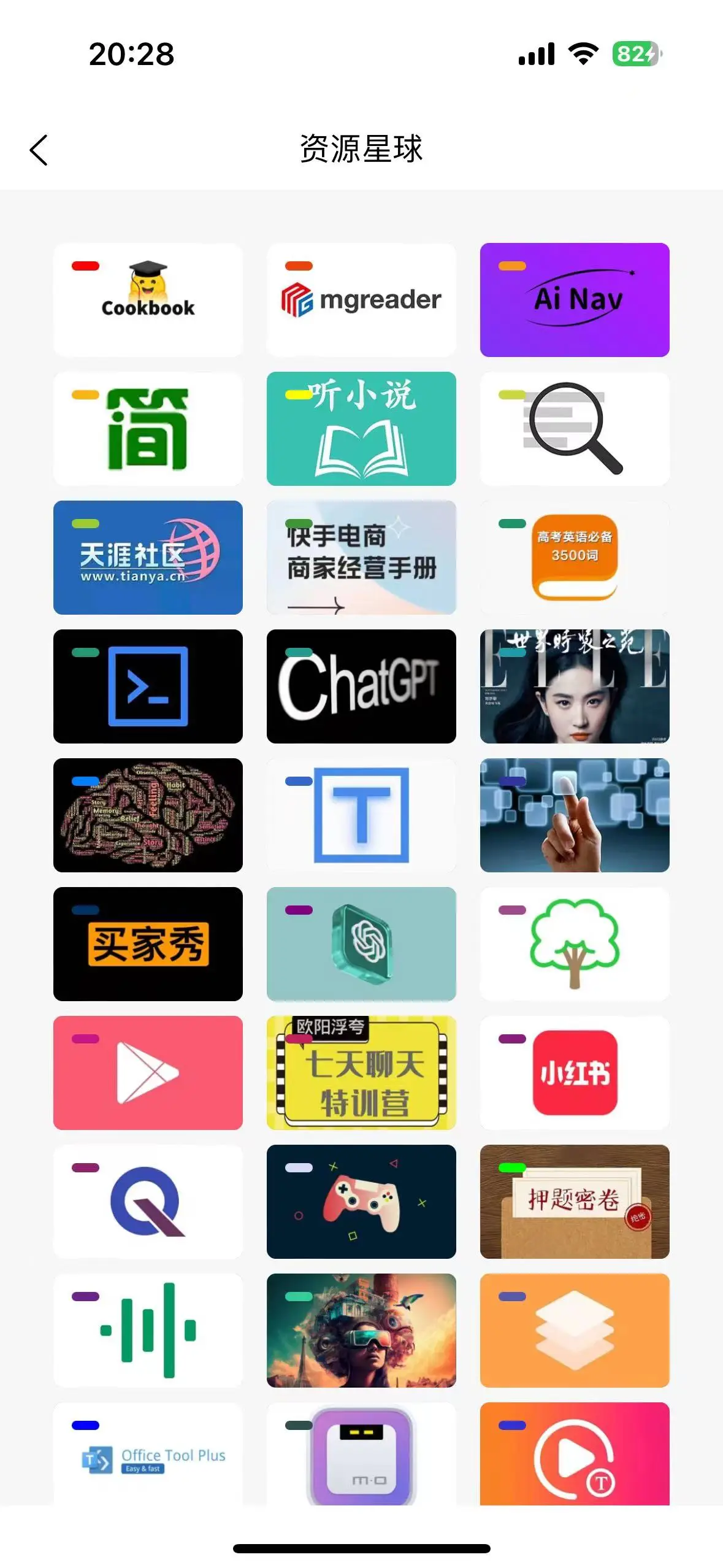
Task: Open the 听小说 tile
Action: point(361,428)
